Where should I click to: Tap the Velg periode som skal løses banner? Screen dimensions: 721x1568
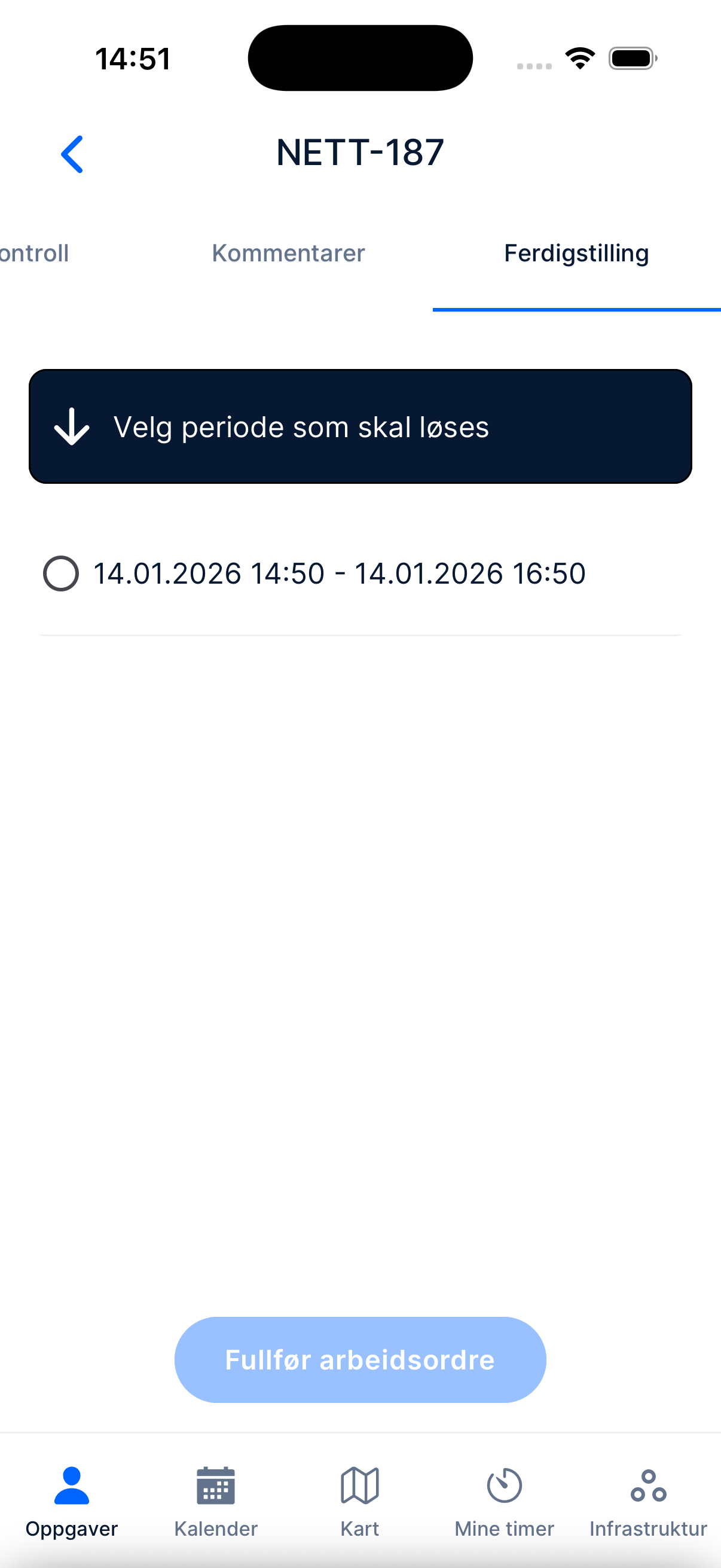pyautogui.click(x=360, y=426)
